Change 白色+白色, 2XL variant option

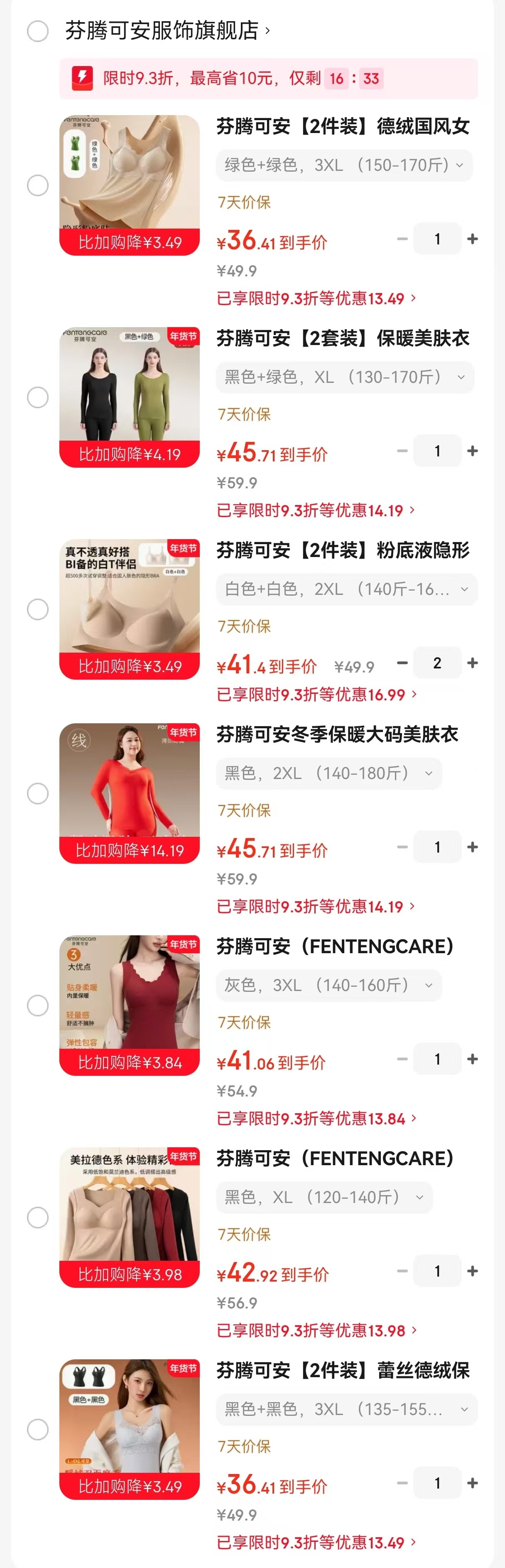pyautogui.click(x=346, y=589)
